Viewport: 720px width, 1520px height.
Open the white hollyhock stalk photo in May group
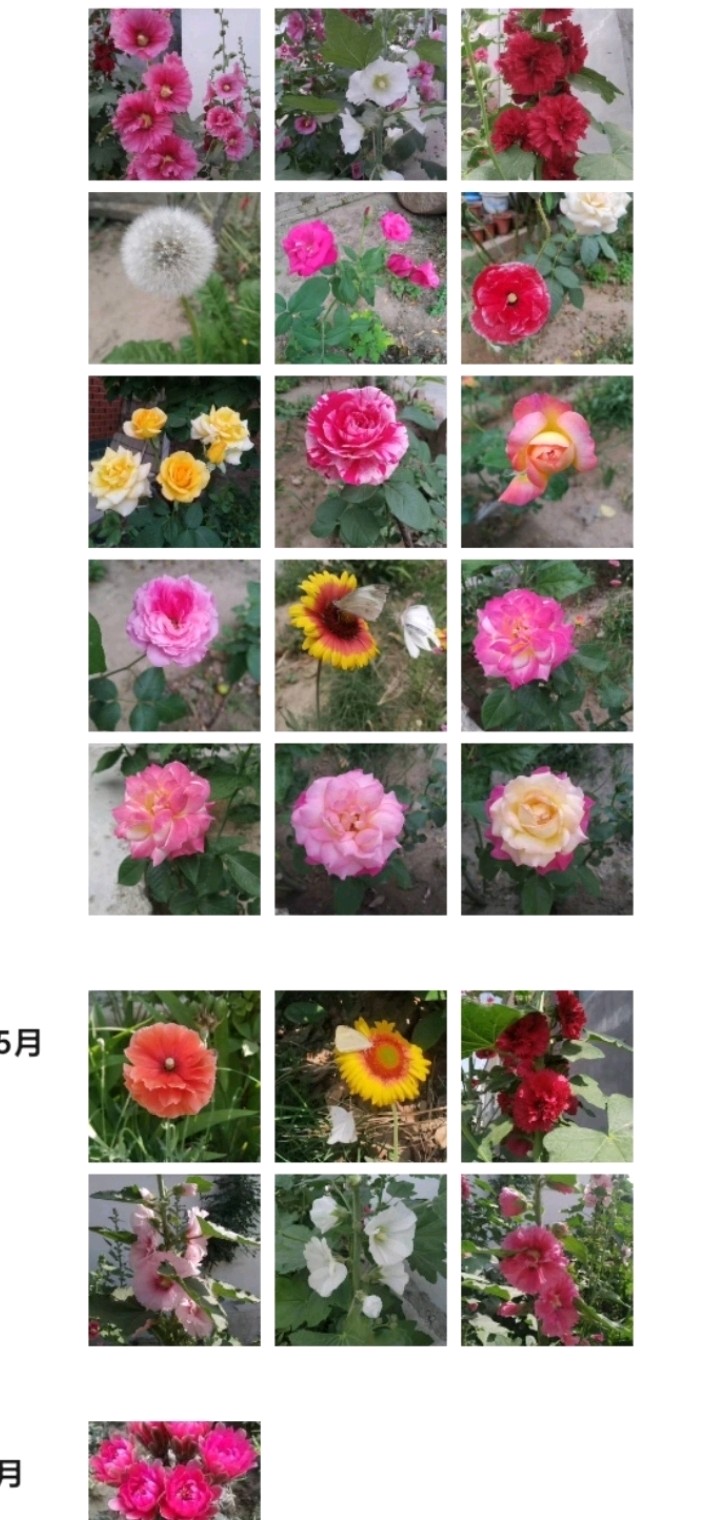(x=360, y=1260)
